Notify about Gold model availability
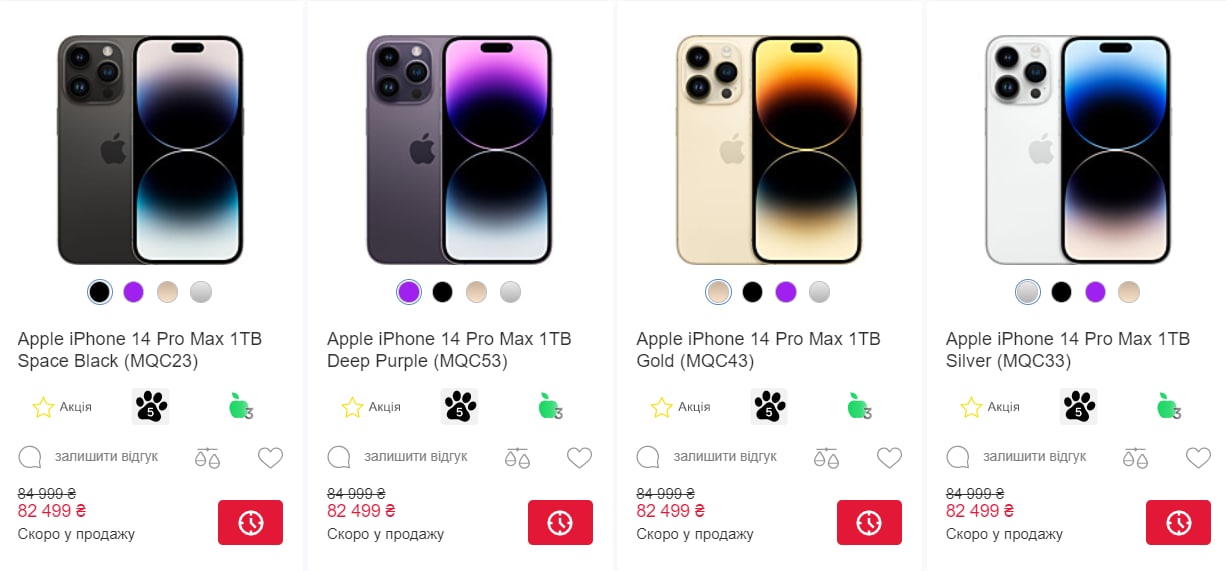The width and height of the screenshot is (1226, 571). [x=869, y=522]
